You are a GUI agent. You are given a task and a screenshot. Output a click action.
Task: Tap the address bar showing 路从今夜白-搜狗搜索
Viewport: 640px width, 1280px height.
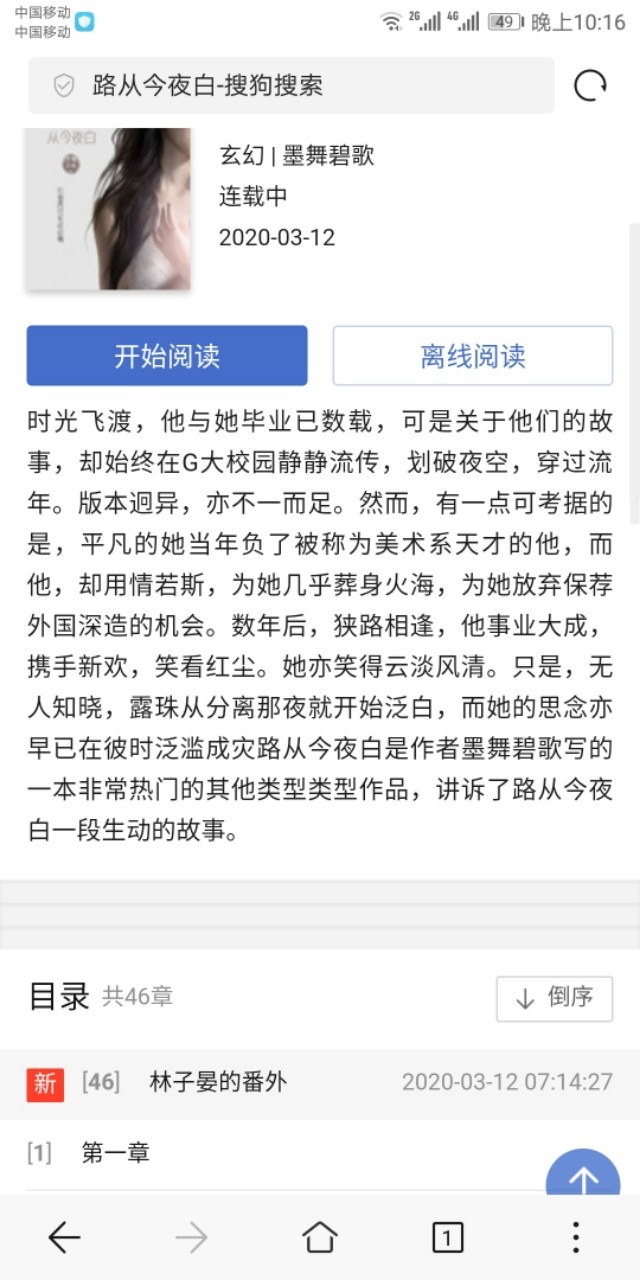pyautogui.click(x=290, y=86)
